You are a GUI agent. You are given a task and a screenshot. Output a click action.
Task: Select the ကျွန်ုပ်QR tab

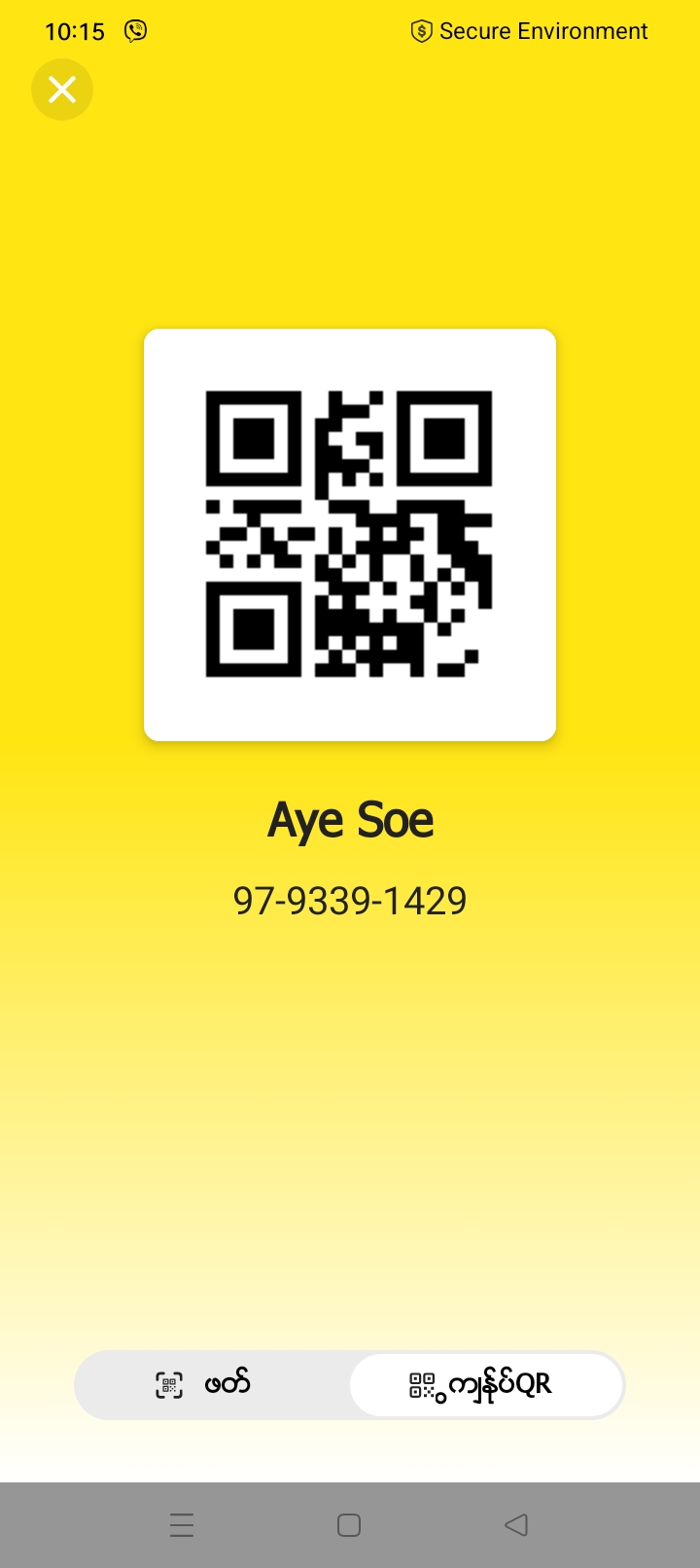[x=485, y=1384]
